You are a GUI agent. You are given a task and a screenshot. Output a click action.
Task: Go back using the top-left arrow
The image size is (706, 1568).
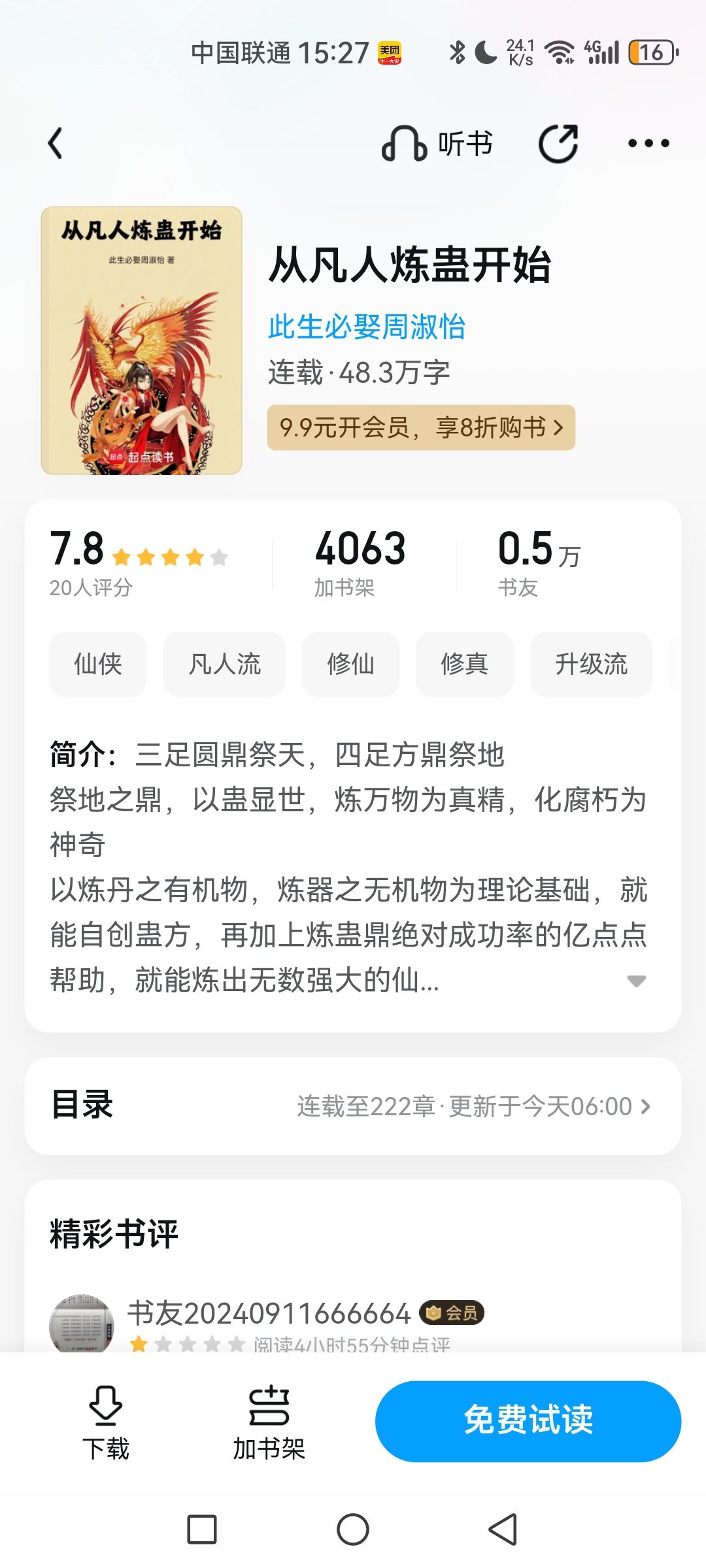(56, 143)
